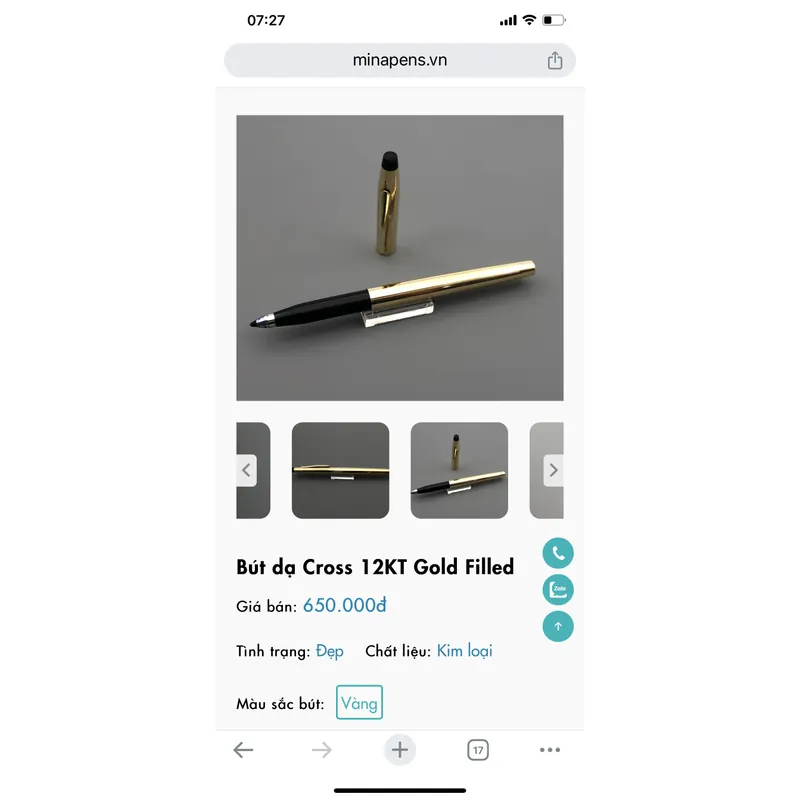
Task: Tap the minapens.vn address bar
Action: click(400, 60)
